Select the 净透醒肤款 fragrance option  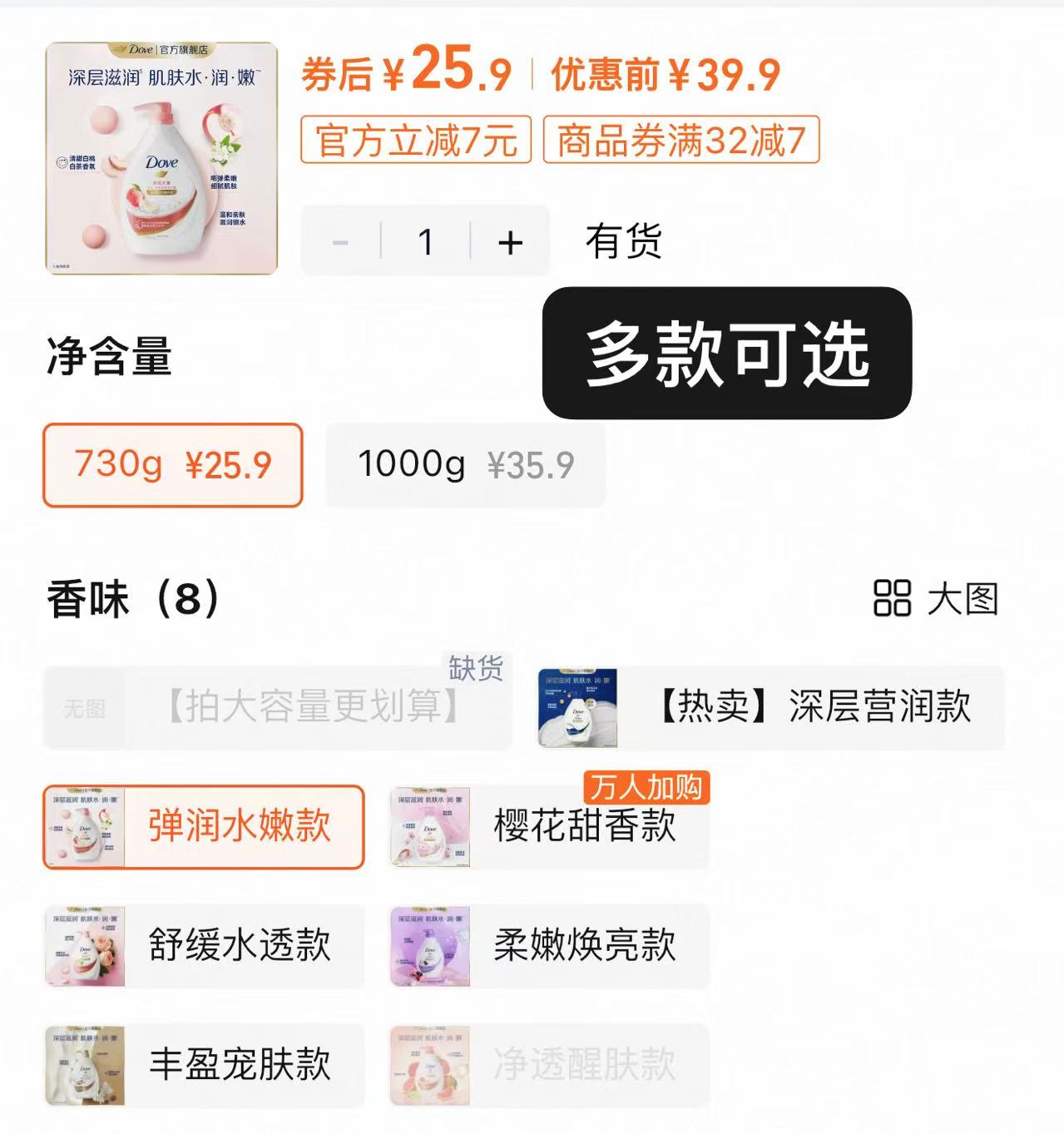pyautogui.click(x=549, y=1067)
